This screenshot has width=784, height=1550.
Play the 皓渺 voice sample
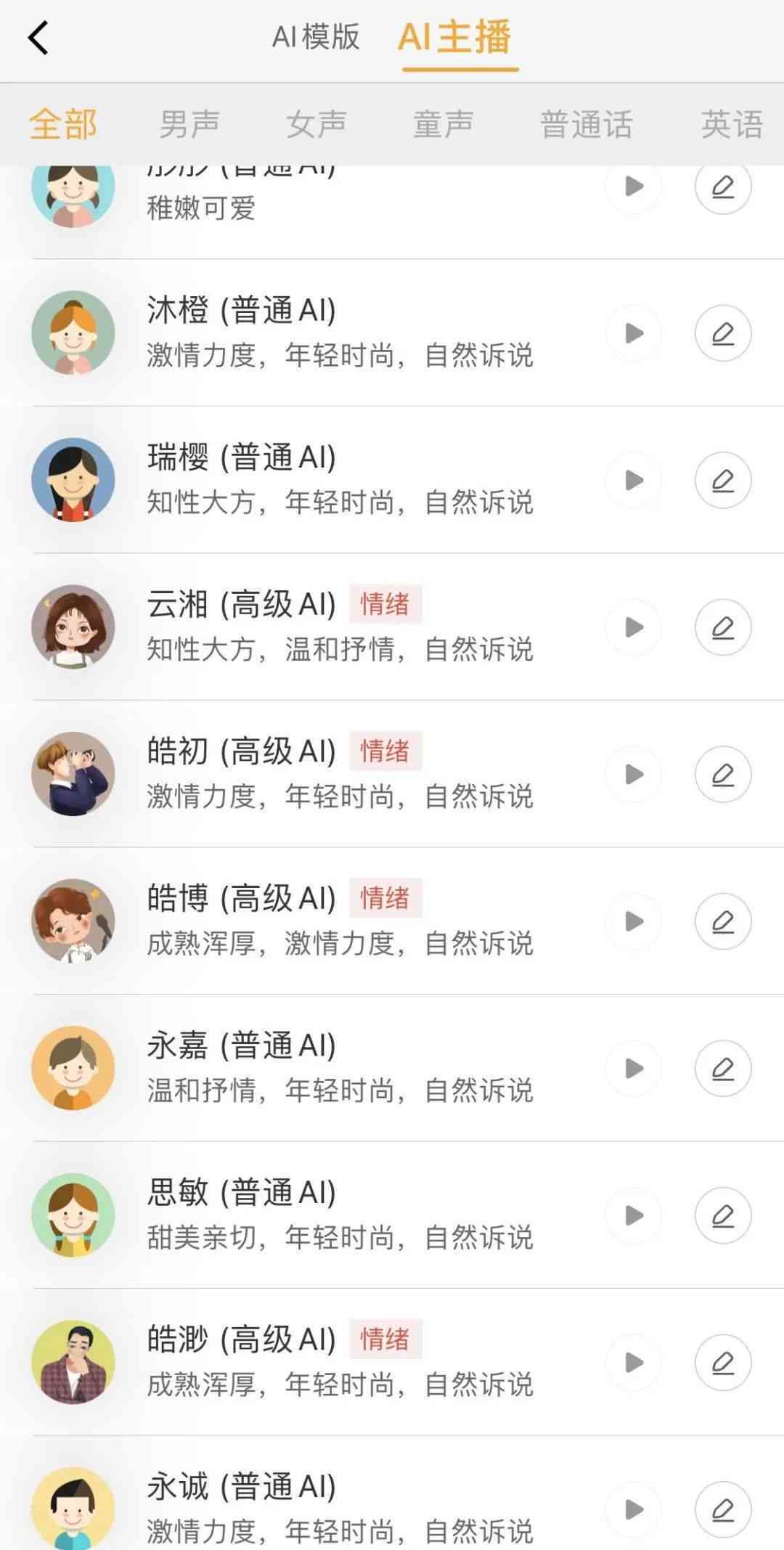point(634,1362)
